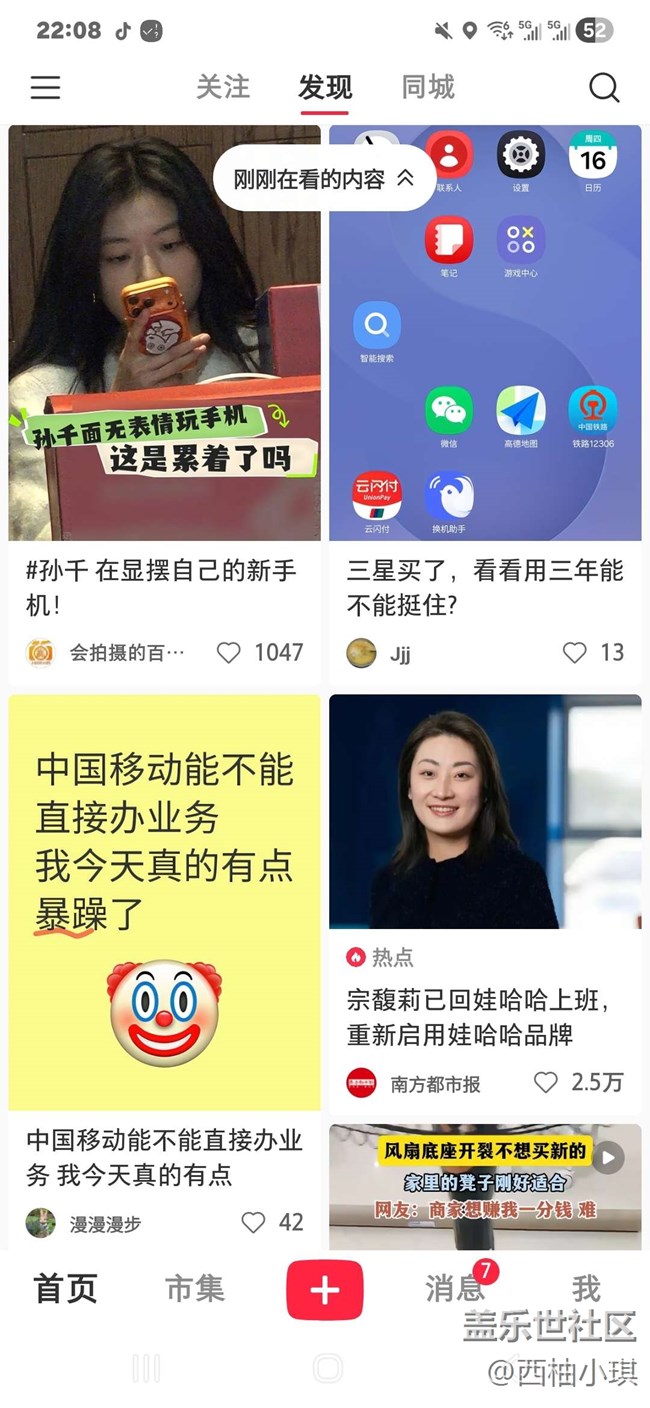Expand the 刚刚在看的内容 pill

tap(323, 179)
